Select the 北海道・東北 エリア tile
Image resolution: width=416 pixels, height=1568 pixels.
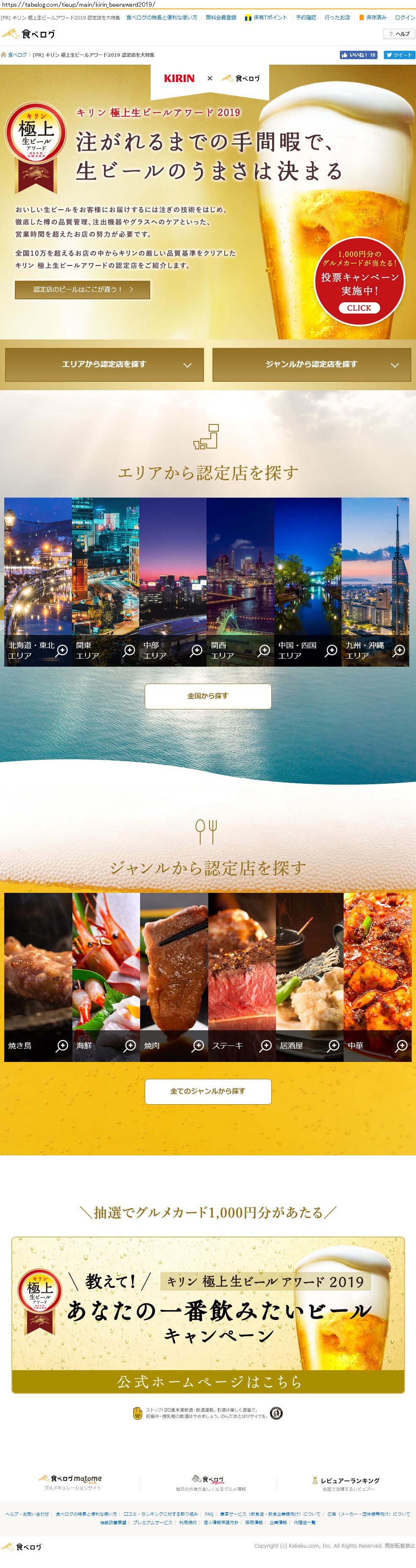[38, 582]
